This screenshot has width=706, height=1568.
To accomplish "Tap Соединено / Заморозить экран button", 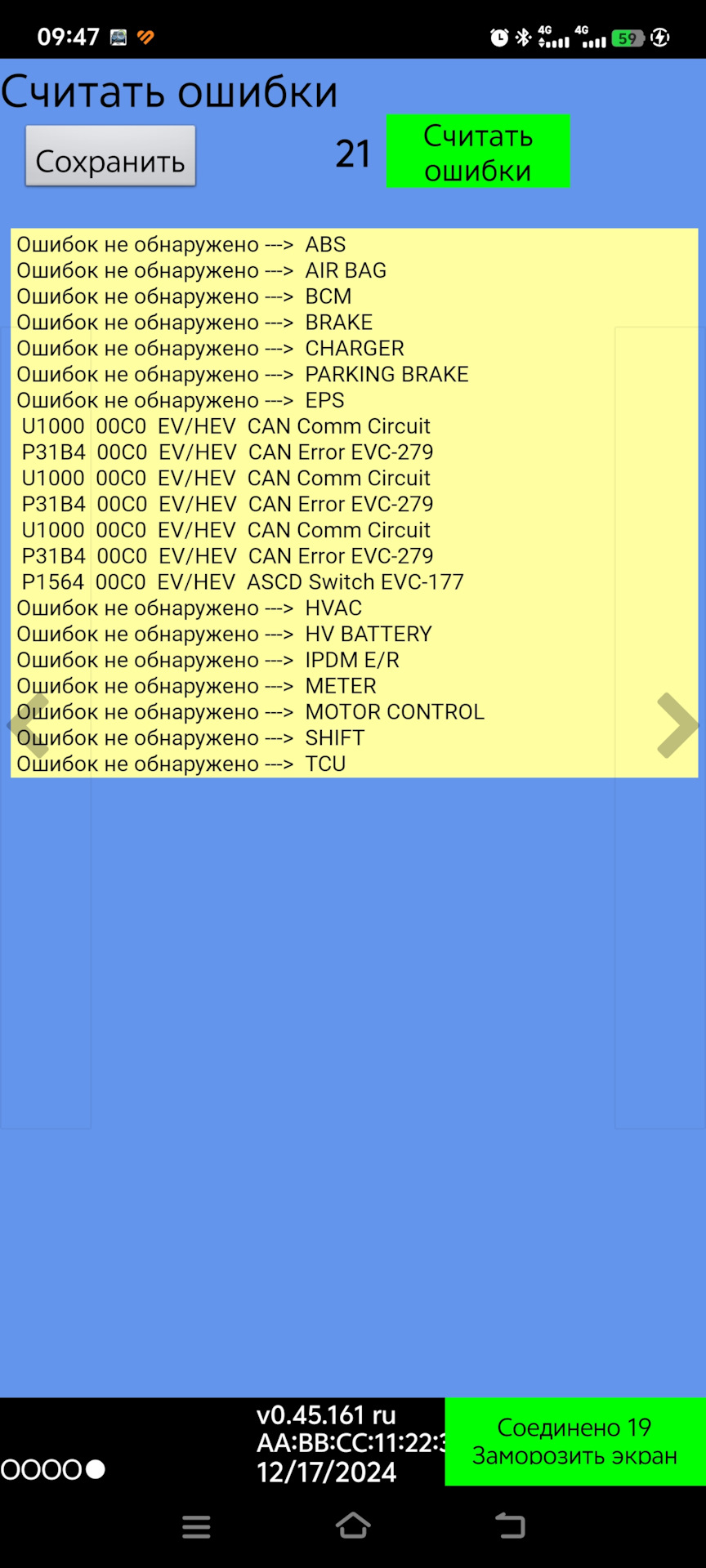I will coord(574,1441).
